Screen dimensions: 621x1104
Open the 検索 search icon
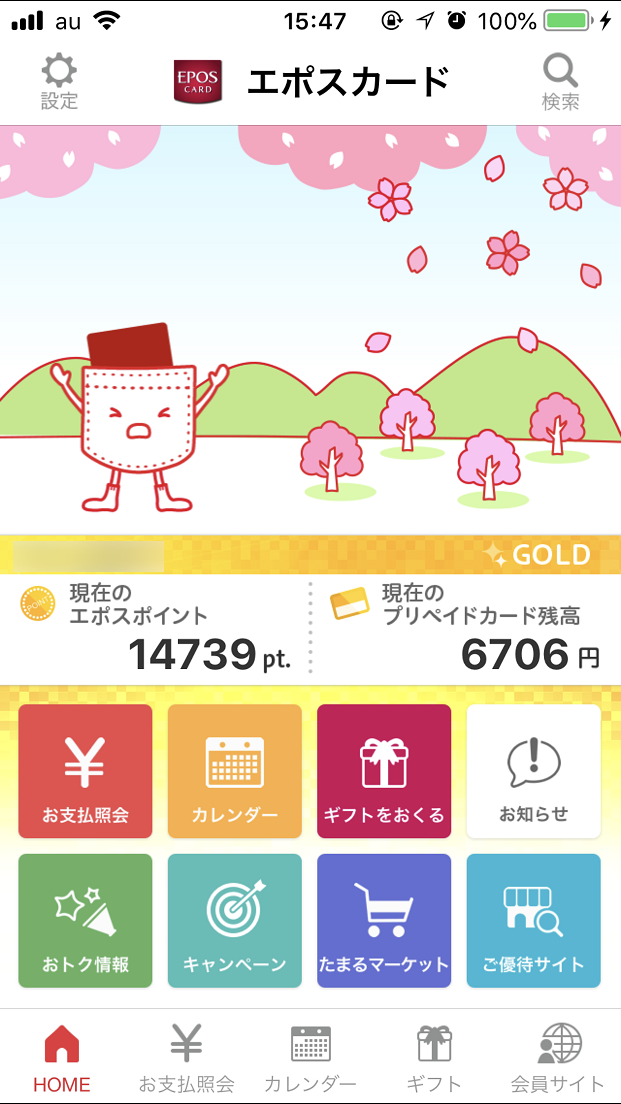[560, 81]
